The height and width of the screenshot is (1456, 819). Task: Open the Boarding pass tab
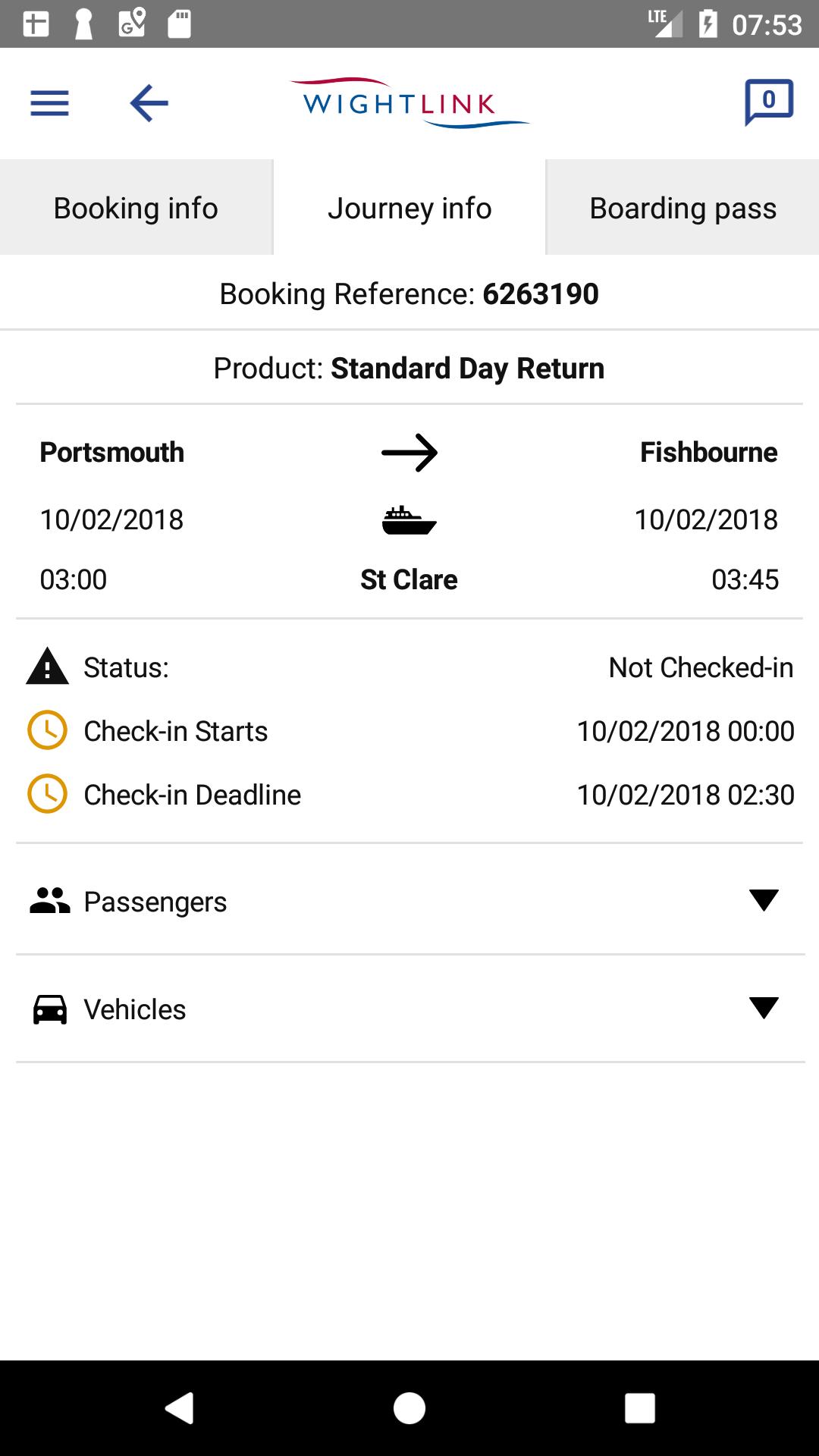pyautogui.click(x=683, y=208)
